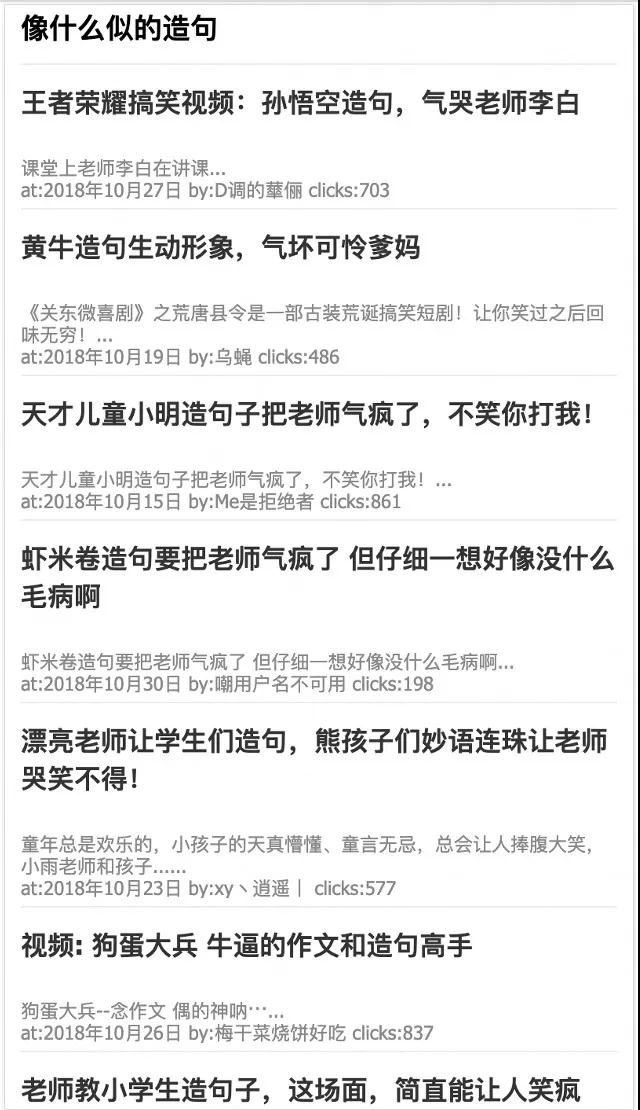Open 视频: 狗蛋大兵 牛逼的作文和造句高手
This screenshot has width=640, height=1110.
[x=246, y=945]
